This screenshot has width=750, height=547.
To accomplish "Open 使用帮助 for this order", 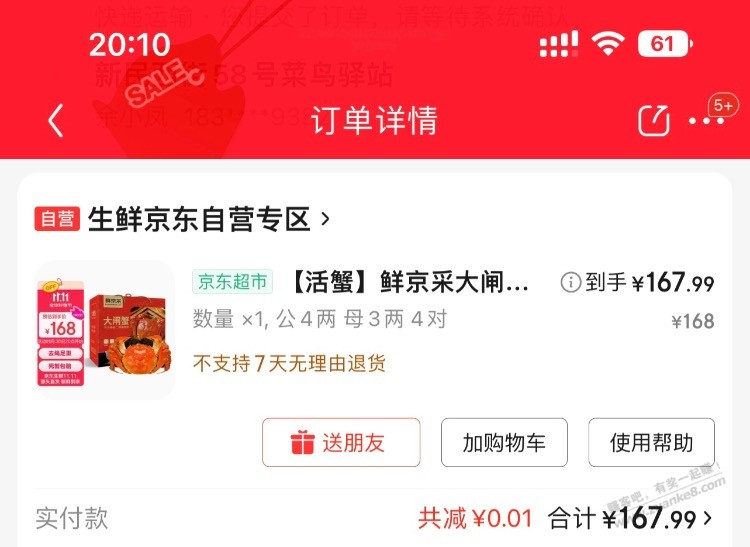I will [652, 443].
